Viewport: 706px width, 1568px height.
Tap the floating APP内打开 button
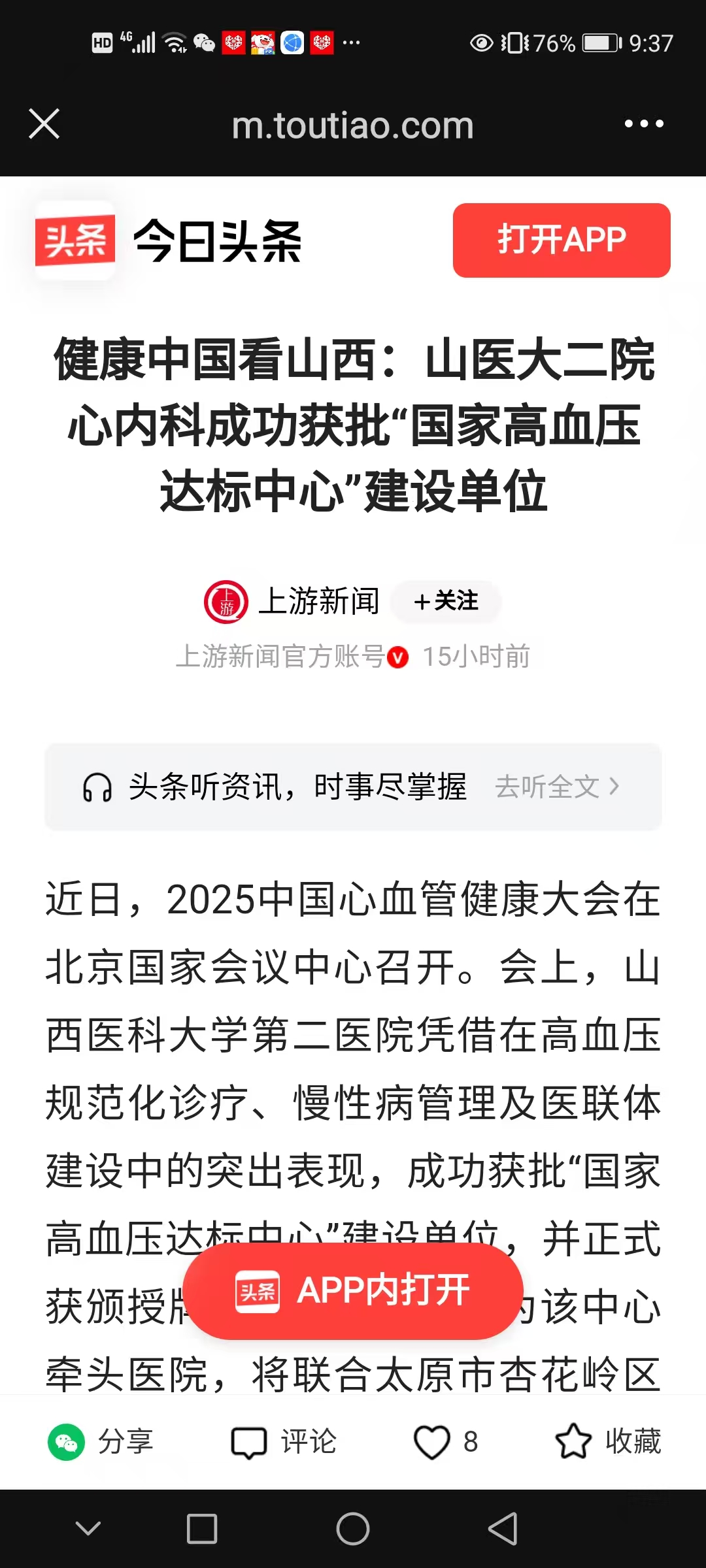[x=353, y=1292]
